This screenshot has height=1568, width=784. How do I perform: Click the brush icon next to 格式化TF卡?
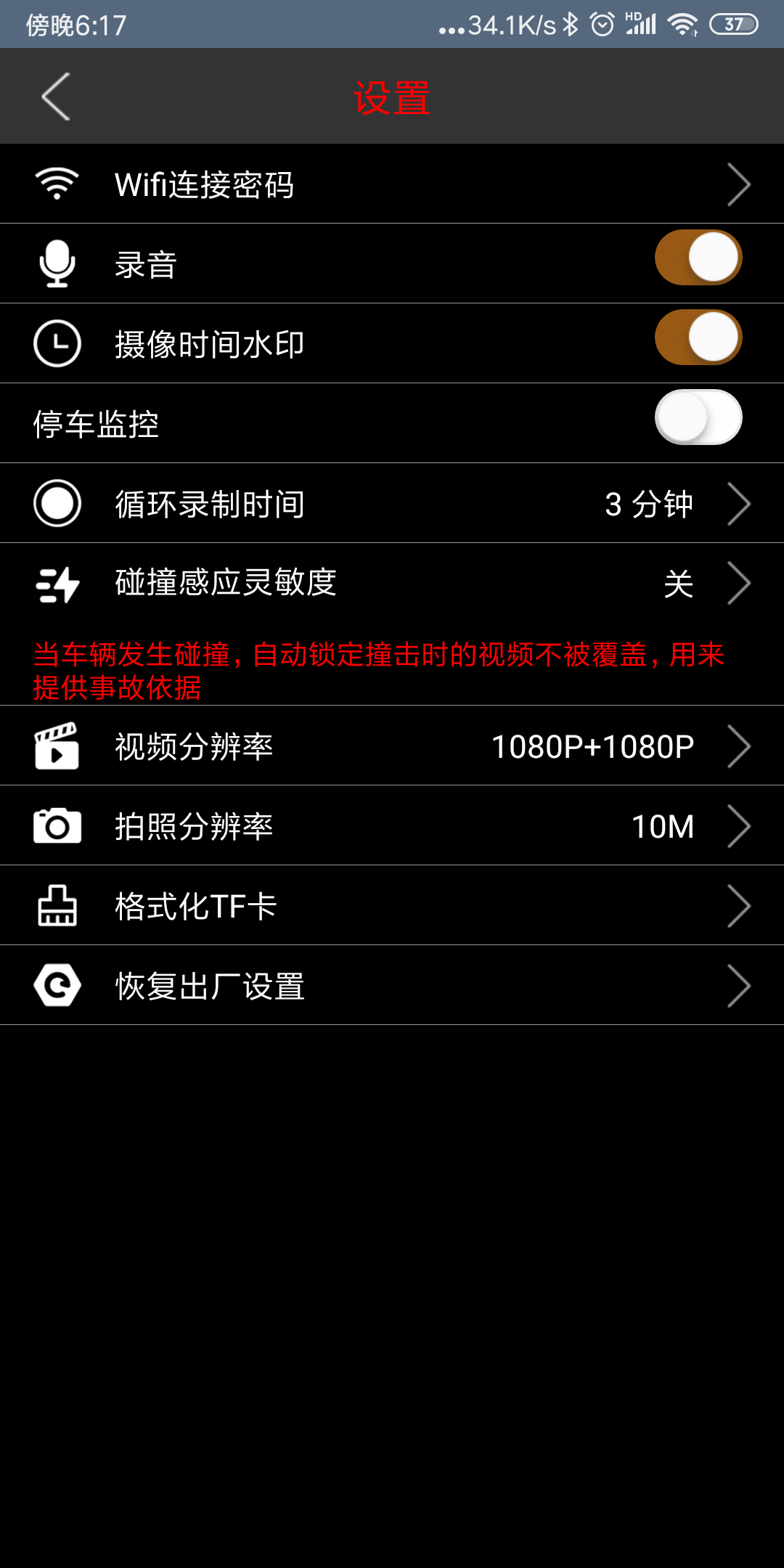[57, 905]
